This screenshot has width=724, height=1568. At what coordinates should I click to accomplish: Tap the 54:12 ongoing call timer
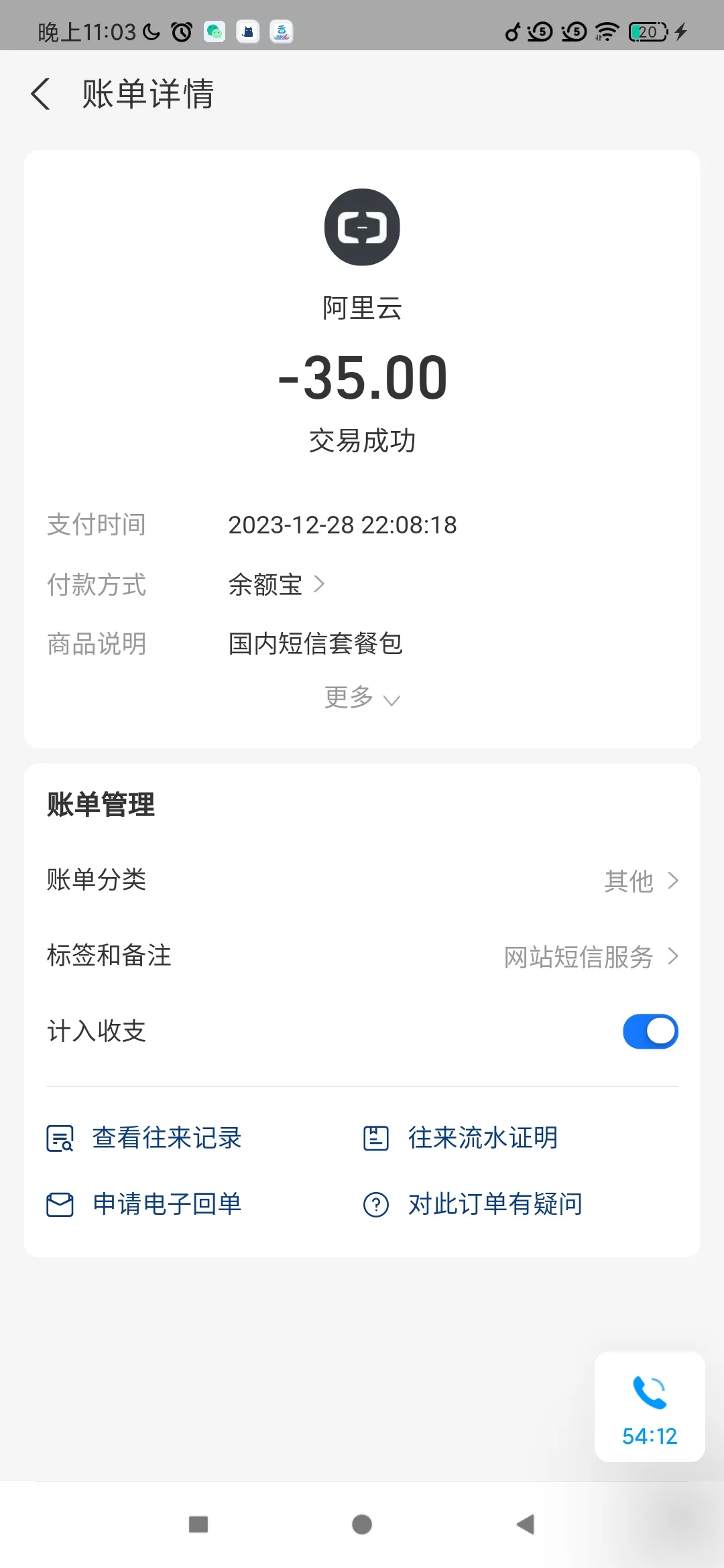(649, 1436)
